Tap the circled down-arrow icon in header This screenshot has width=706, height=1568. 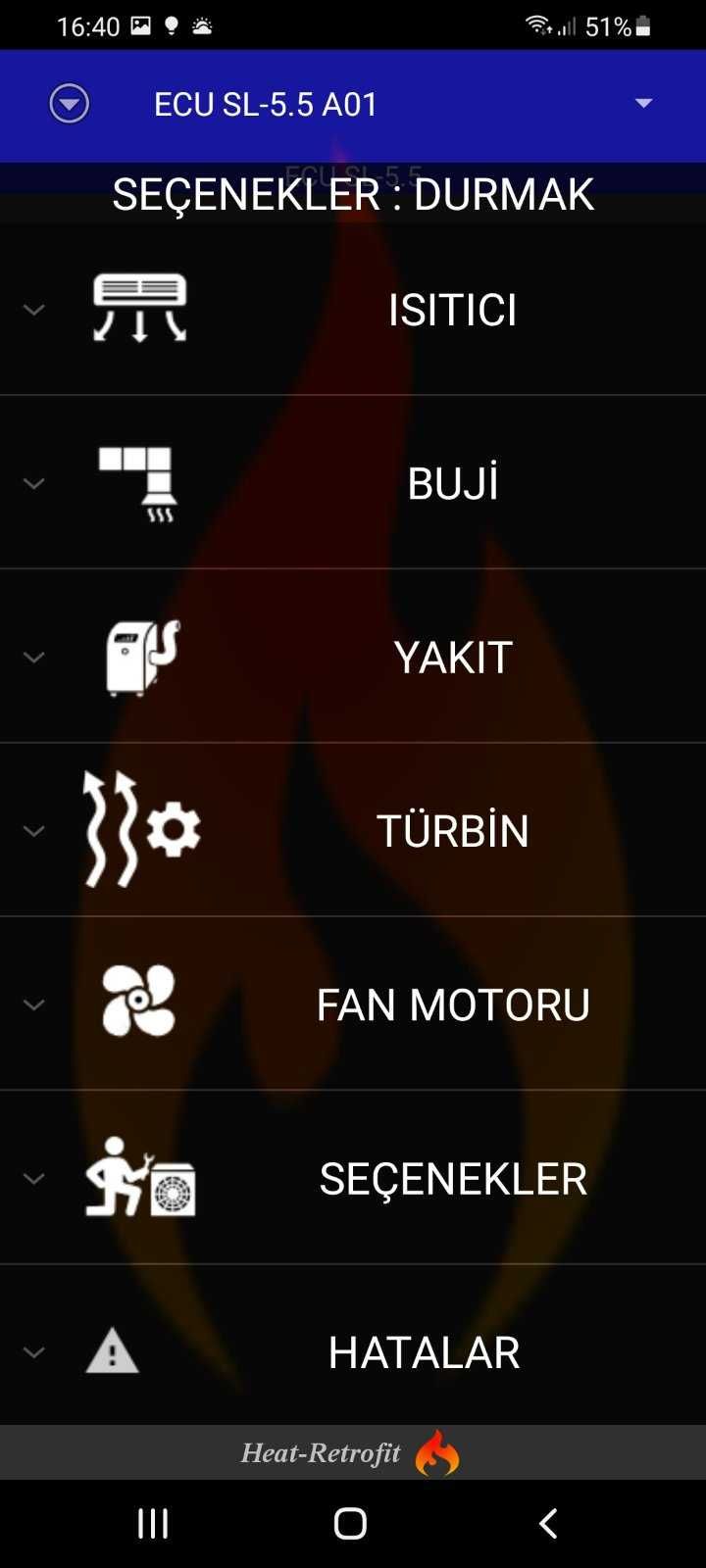point(70,104)
